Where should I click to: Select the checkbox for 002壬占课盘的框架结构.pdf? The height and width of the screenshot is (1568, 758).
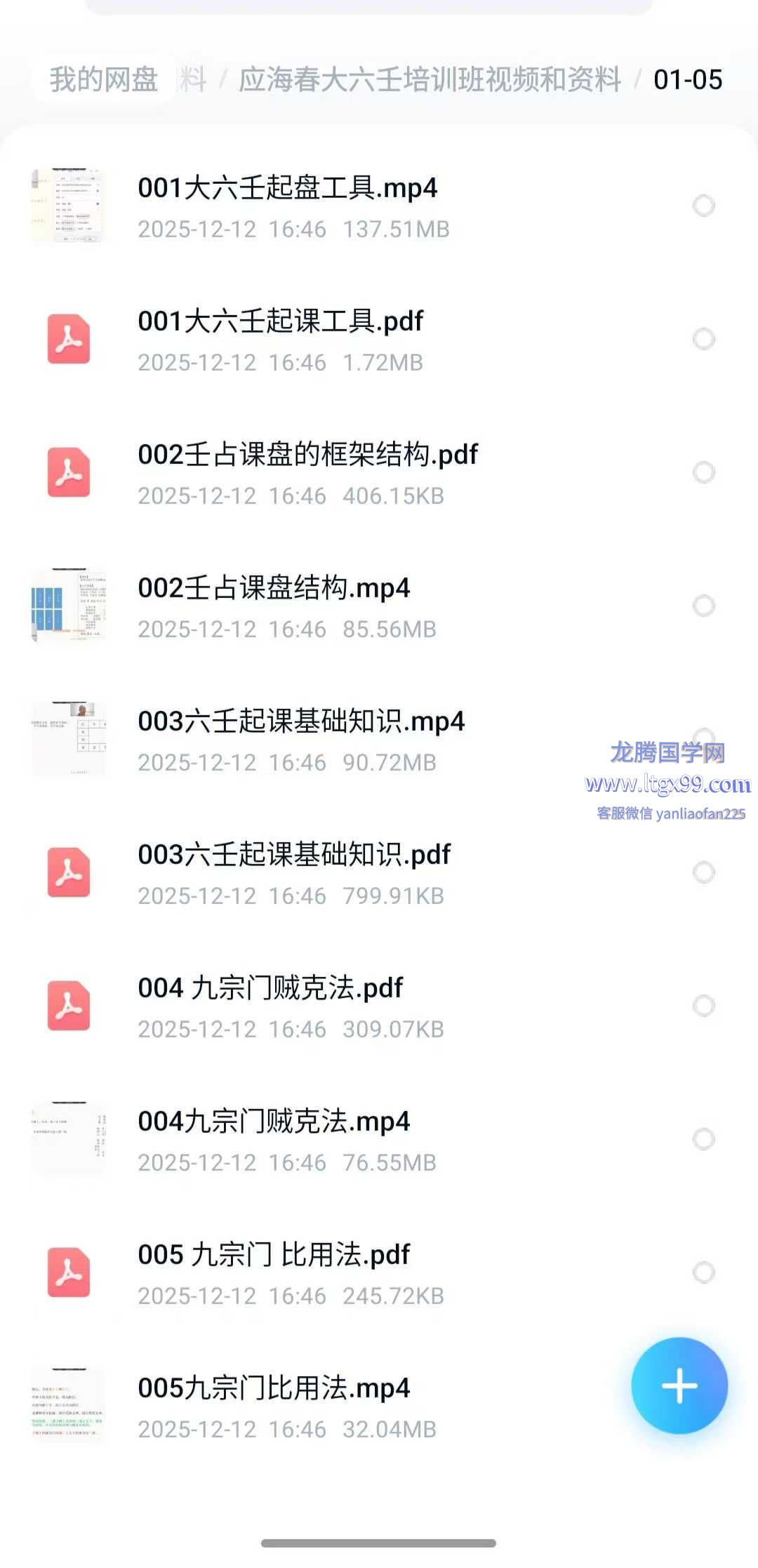click(703, 472)
